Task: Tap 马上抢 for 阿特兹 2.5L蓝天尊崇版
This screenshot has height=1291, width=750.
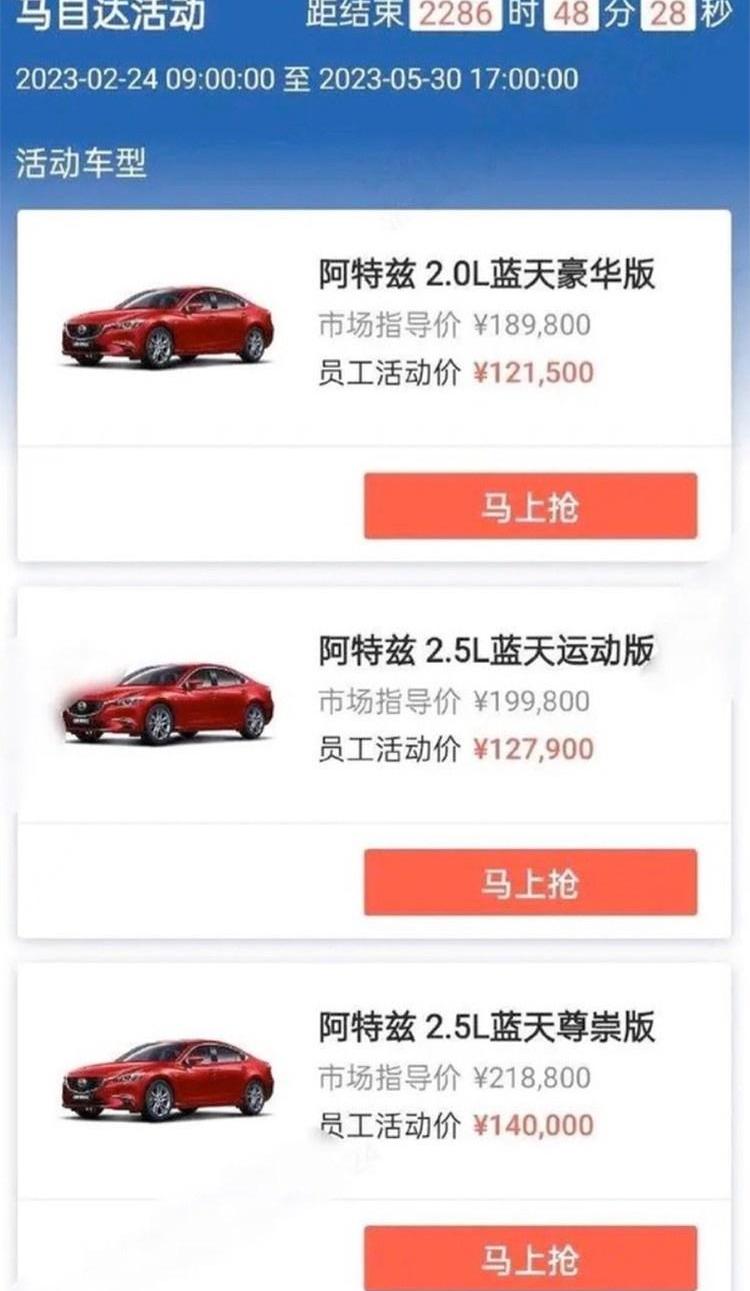Action: [530, 1257]
